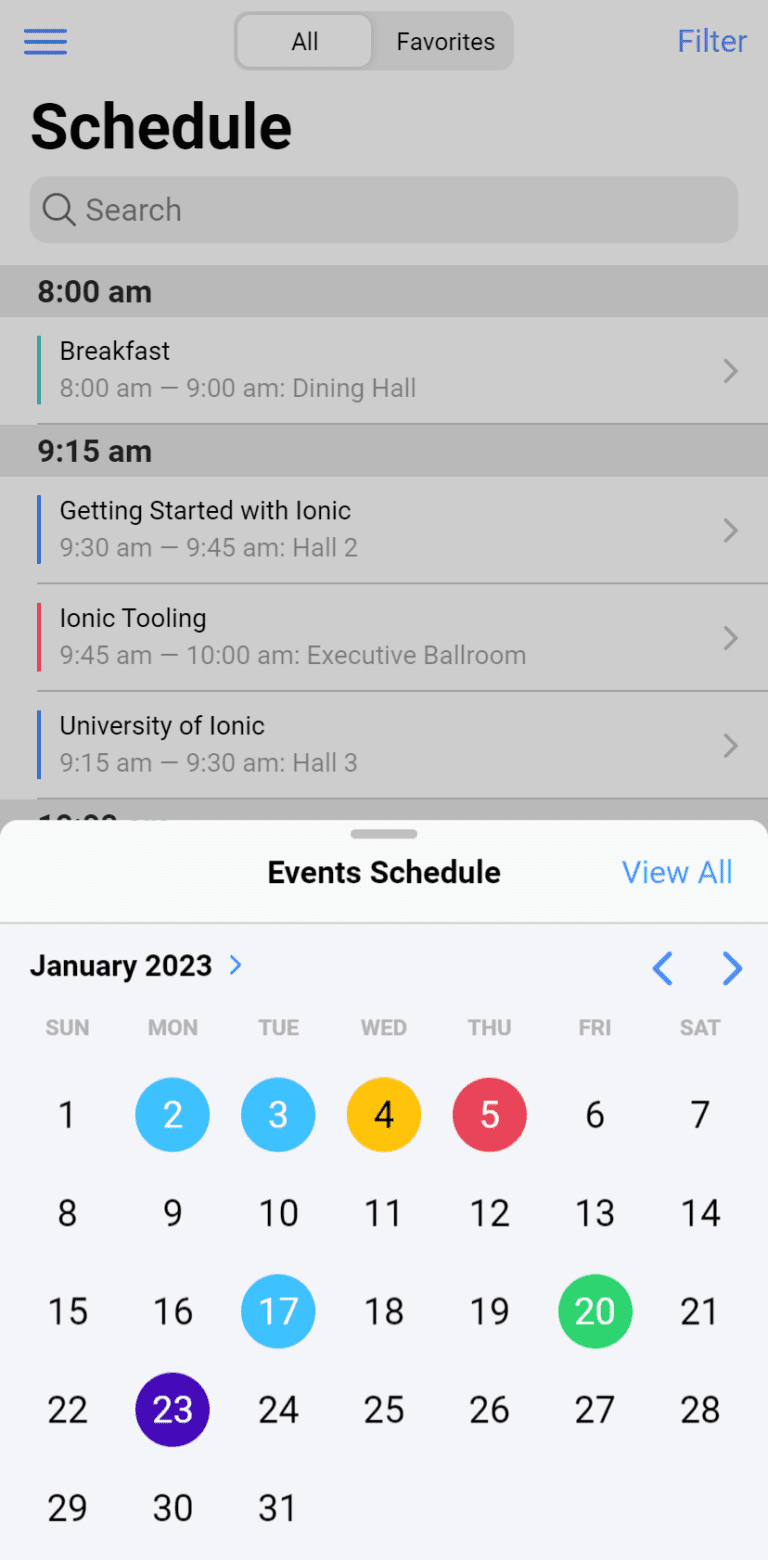Select January 4 on the calendar

[x=384, y=1115]
